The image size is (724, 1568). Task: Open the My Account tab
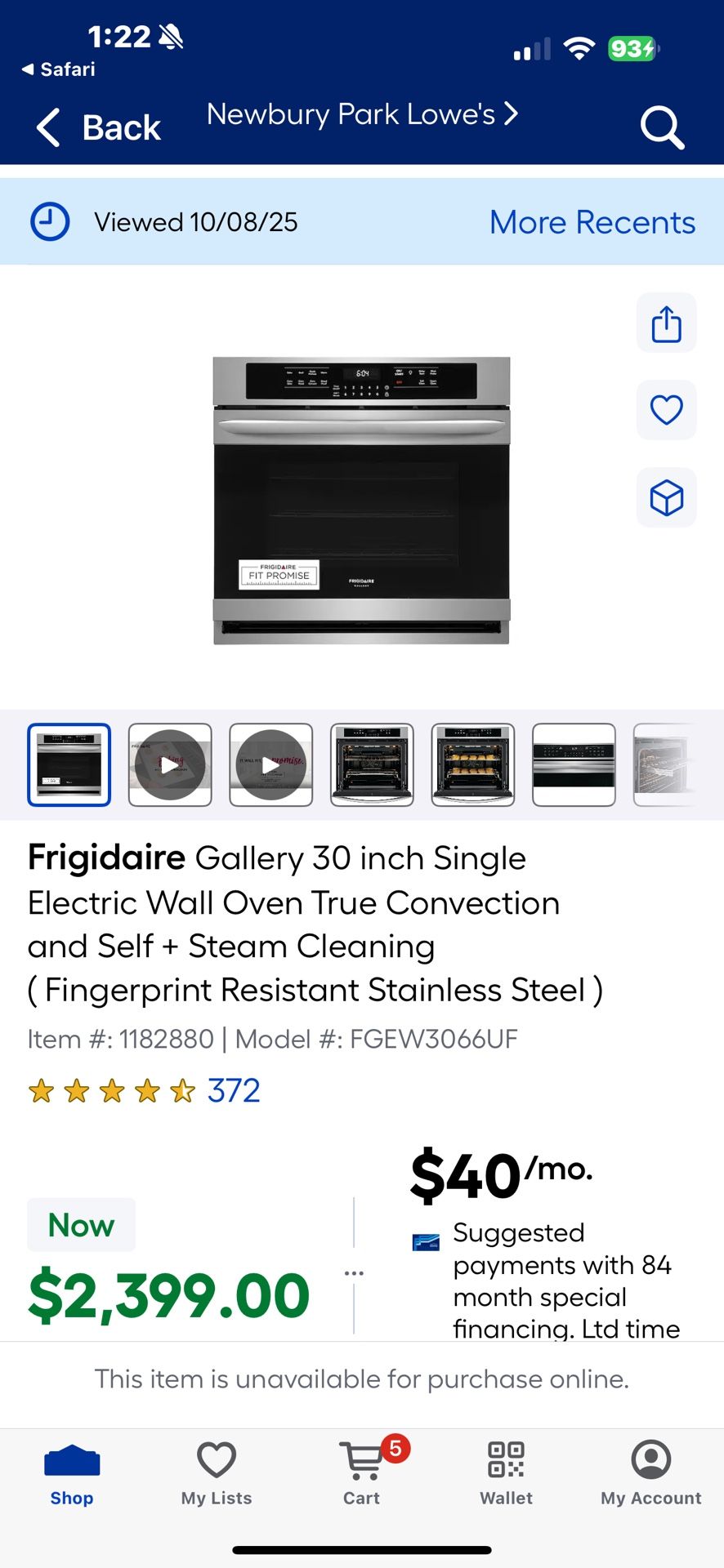pos(650,1474)
